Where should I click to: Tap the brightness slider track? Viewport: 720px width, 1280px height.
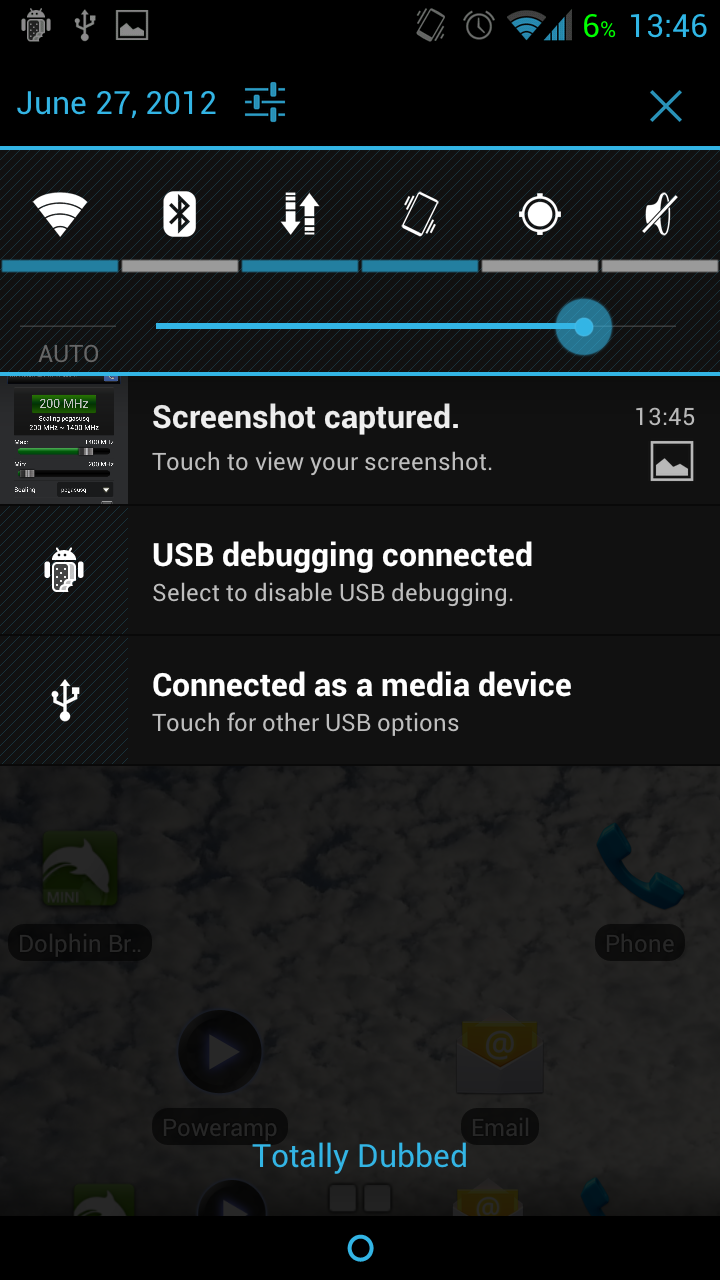coord(400,326)
